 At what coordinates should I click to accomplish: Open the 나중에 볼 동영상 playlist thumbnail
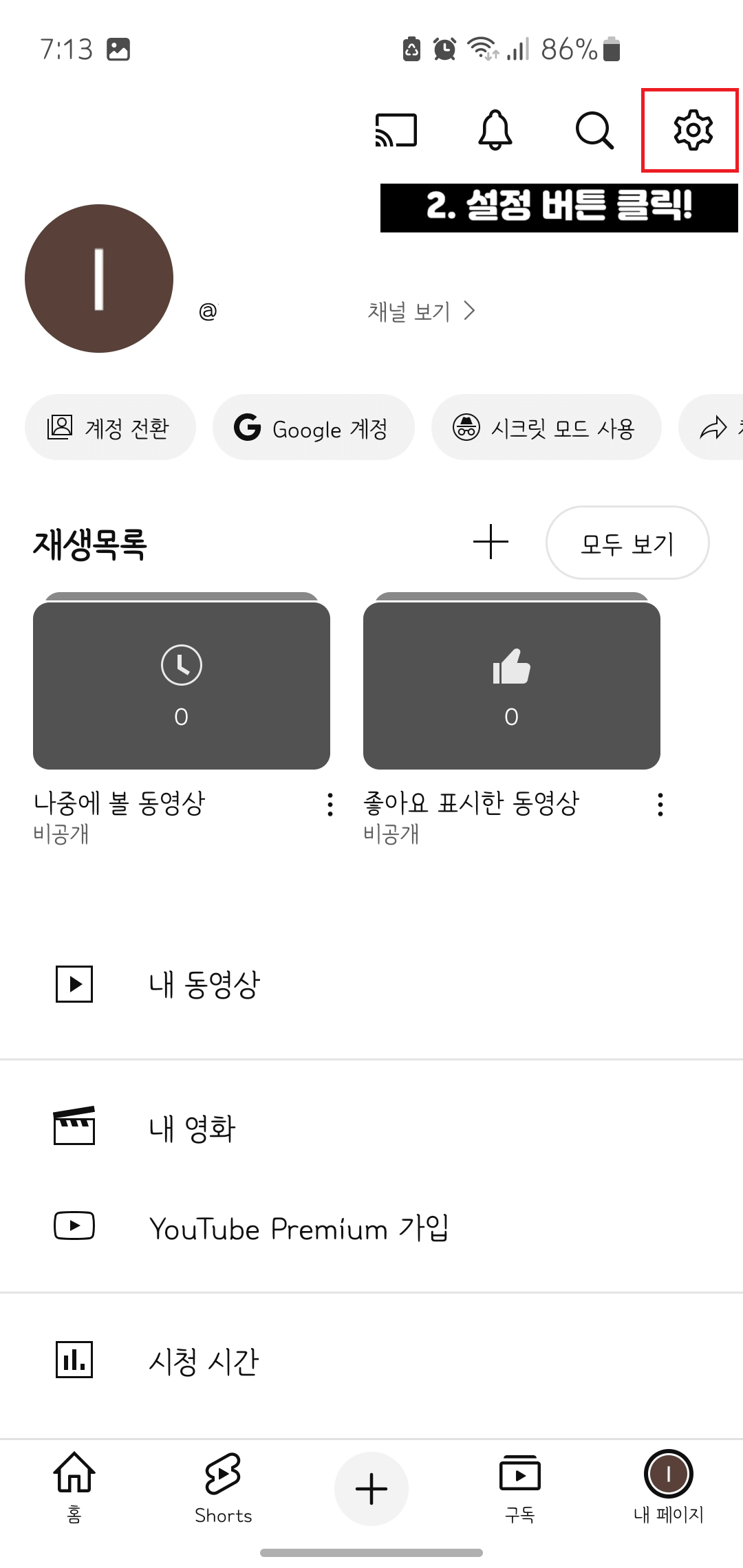182,684
